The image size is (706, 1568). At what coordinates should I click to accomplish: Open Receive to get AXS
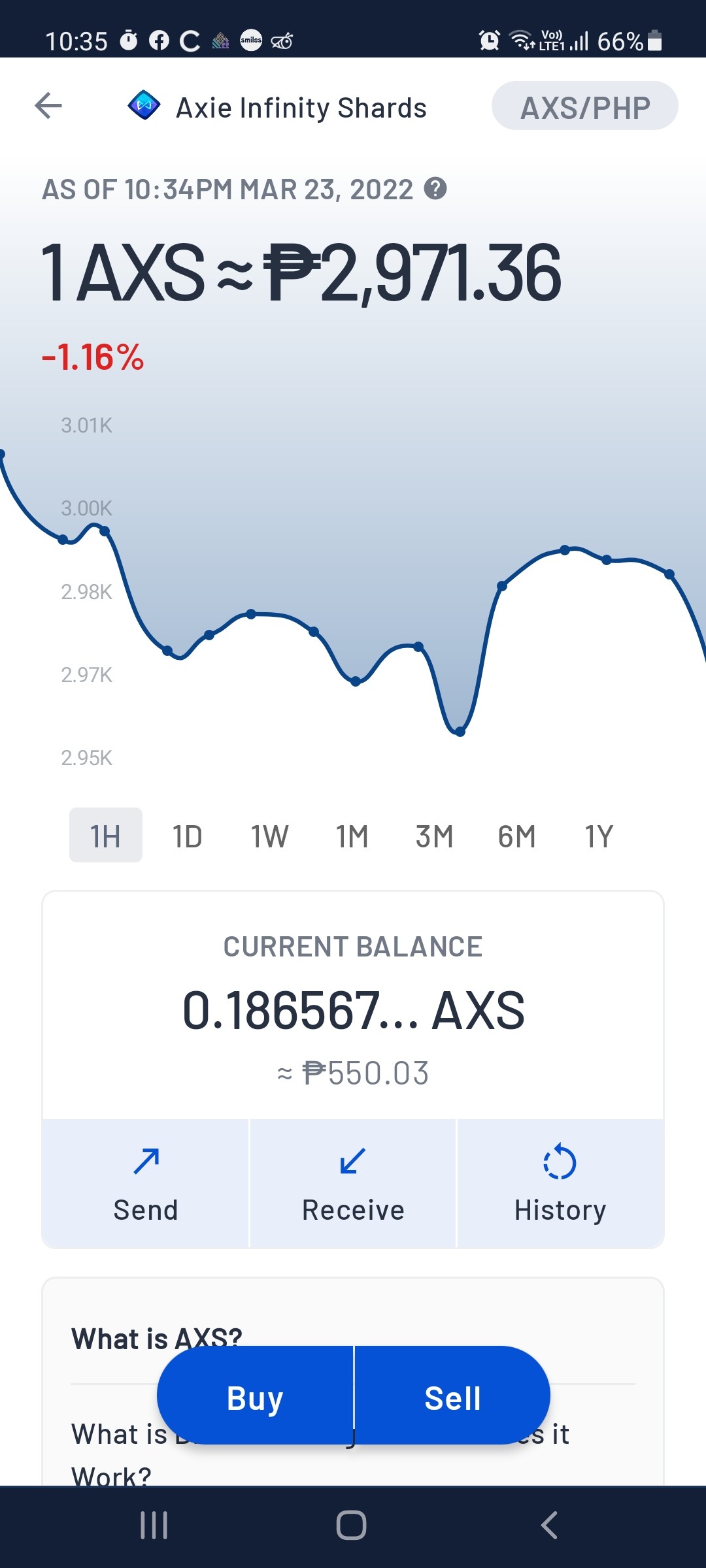pyautogui.click(x=353, y=1184)
